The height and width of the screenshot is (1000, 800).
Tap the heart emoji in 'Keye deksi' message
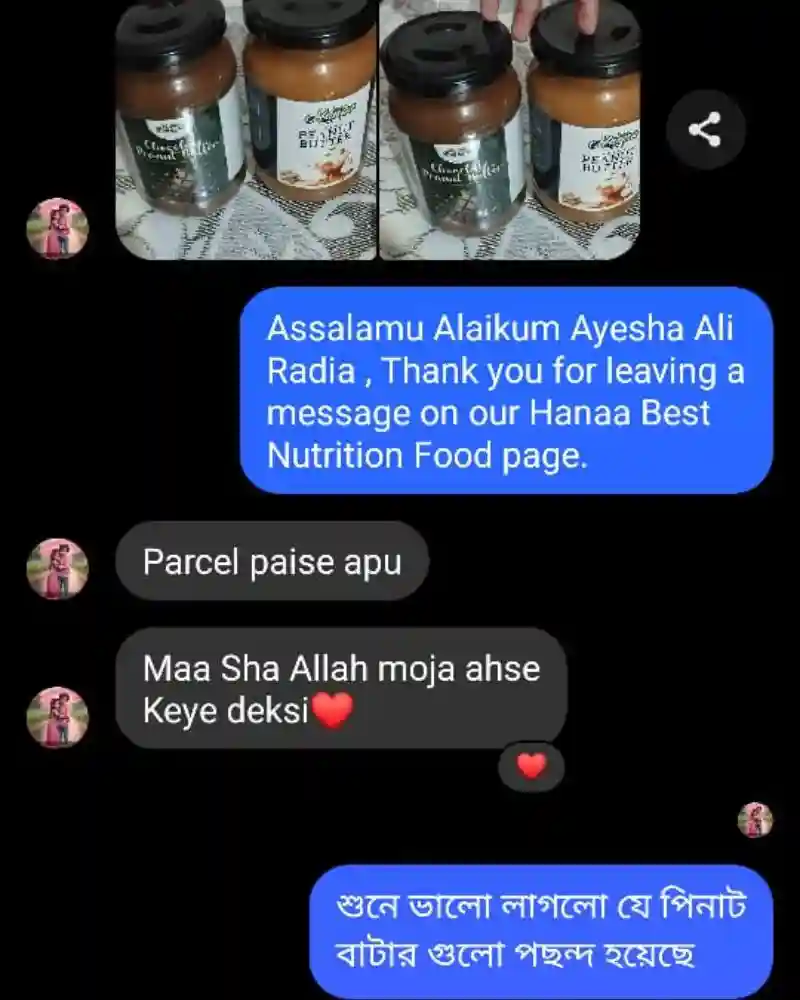[333, 707]
